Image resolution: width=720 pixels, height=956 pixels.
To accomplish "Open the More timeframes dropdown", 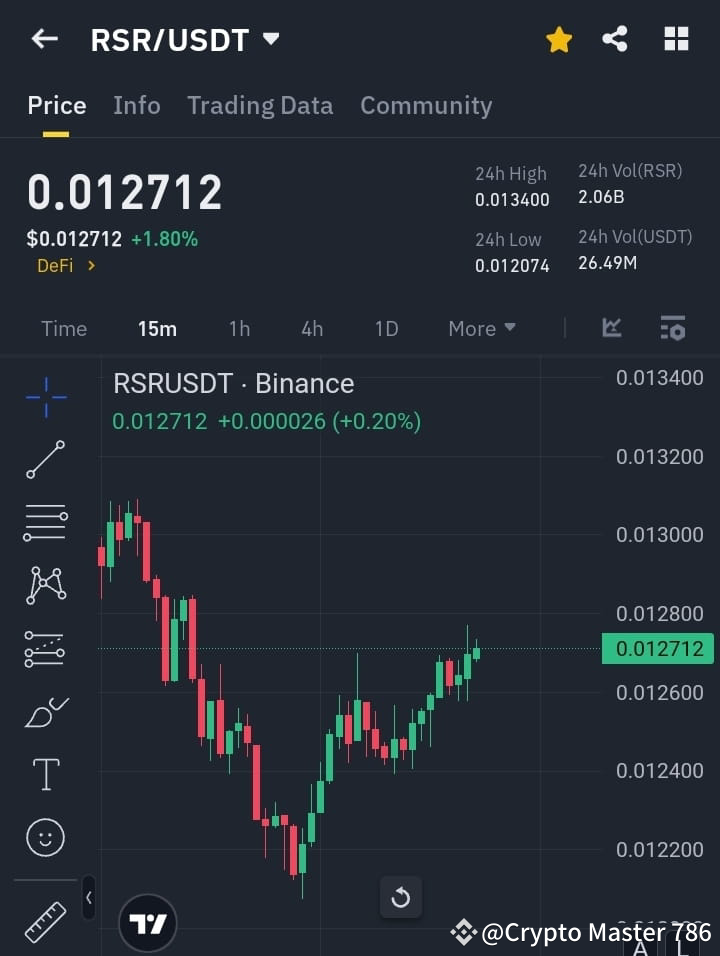I will 481,328.
